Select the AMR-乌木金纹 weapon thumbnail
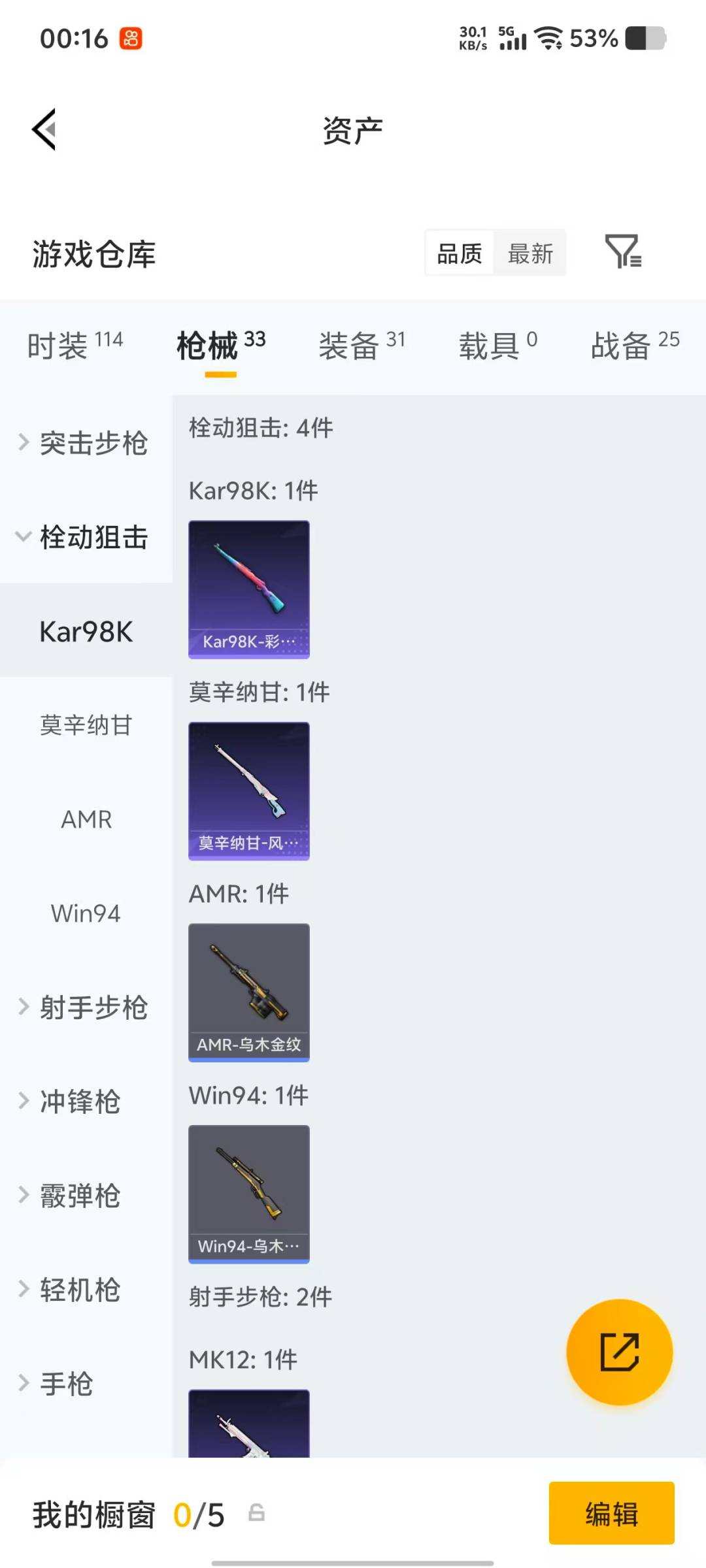The width and height of the screenshot is (706, 1568). click(x=248, y=992)
